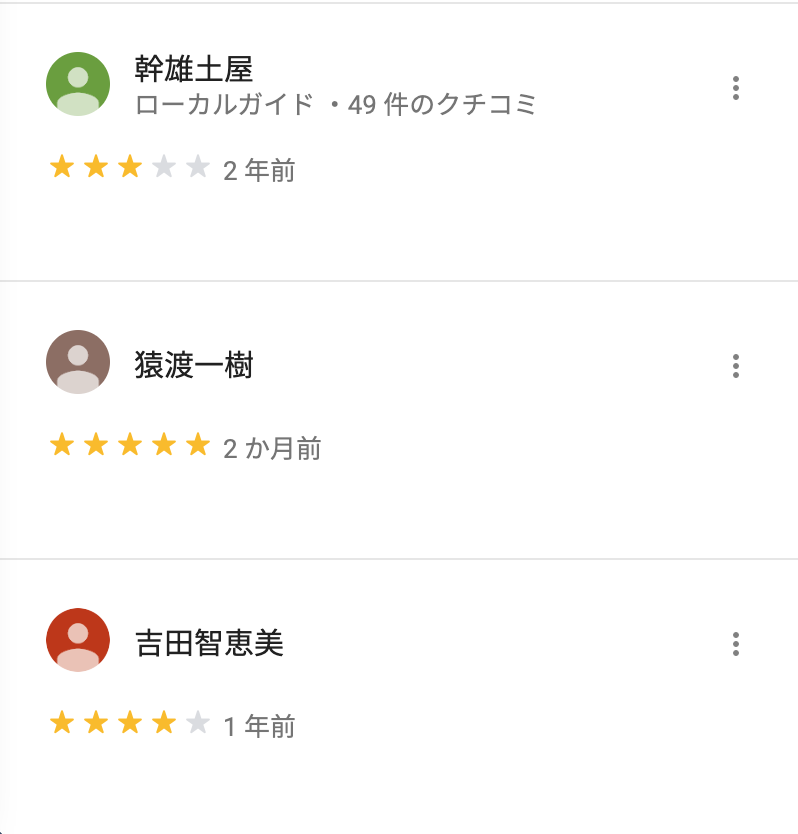Open overflow menu for 吉田智恵美's review
The width and height of the screenshot is (798, 834).
pos(736,644)
